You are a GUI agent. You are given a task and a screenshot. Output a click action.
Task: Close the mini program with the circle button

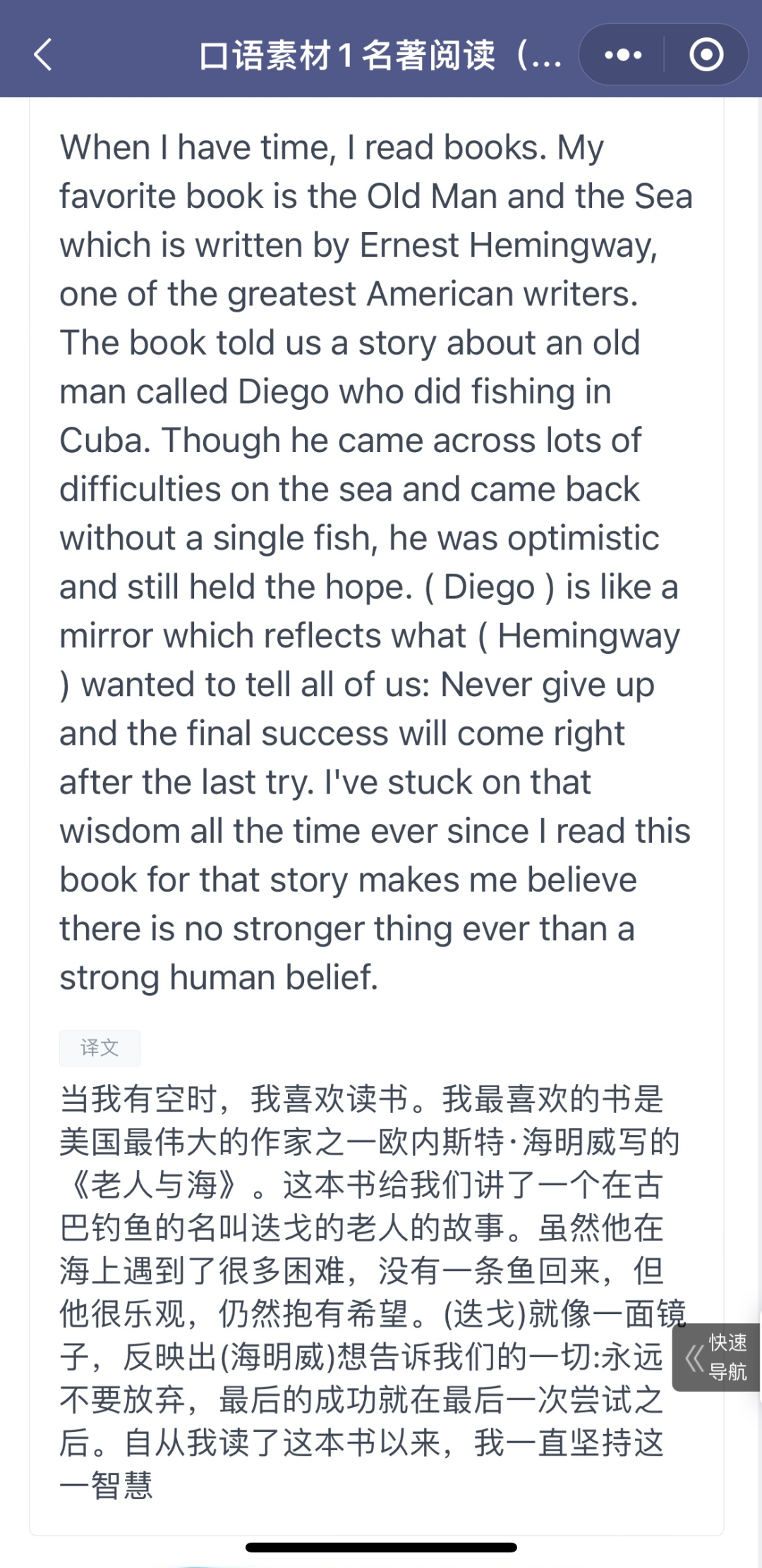pos(706,55)
